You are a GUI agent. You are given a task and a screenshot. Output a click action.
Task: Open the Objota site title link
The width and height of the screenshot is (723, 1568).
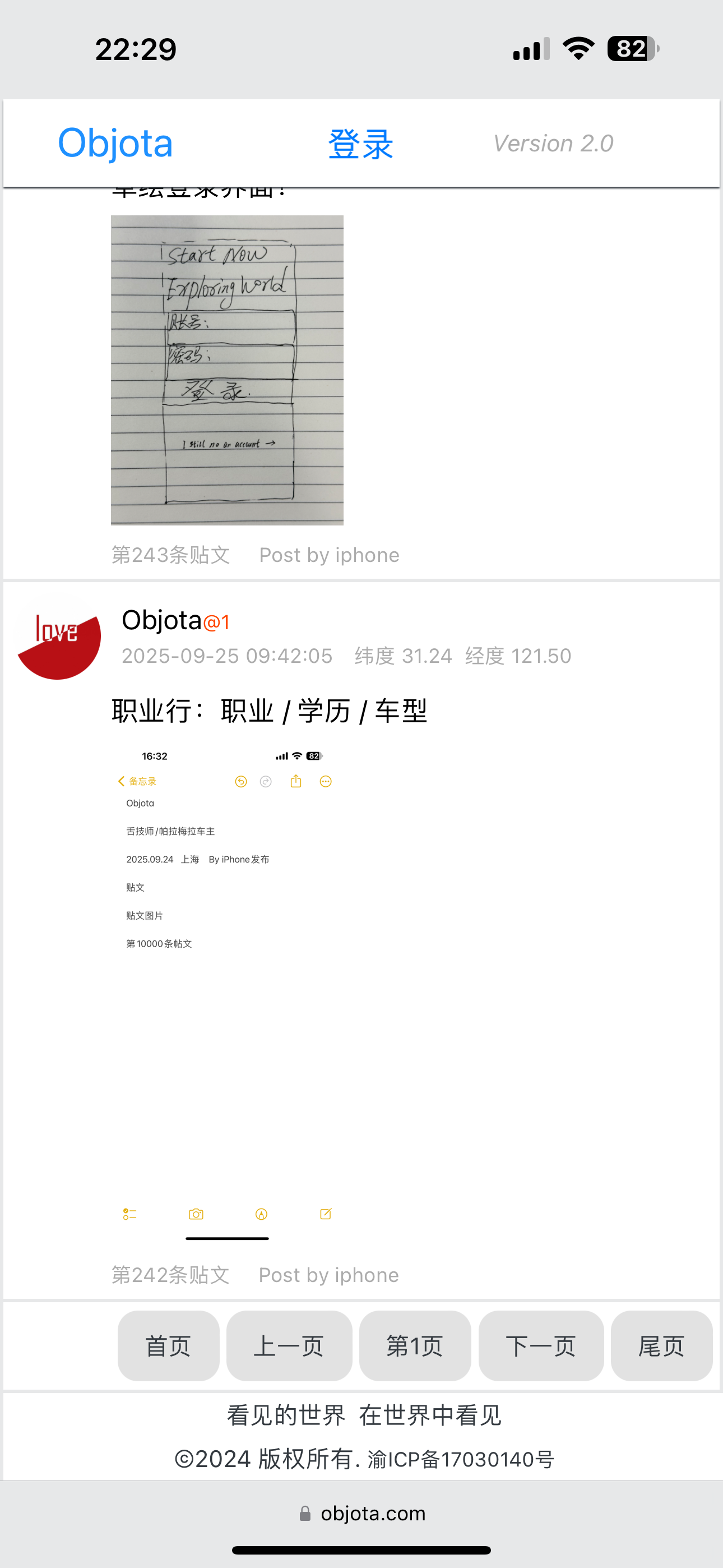click(115, 144)
